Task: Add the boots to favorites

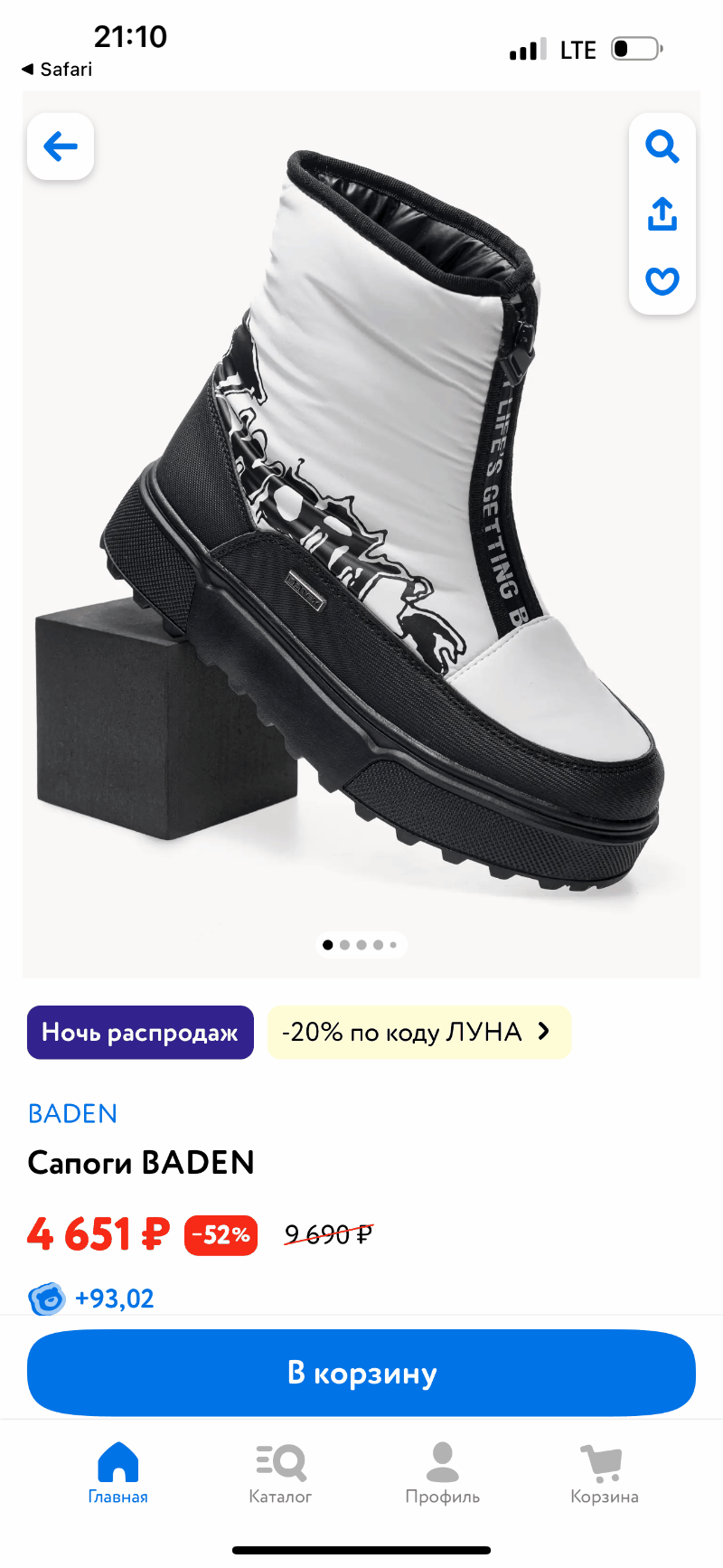Action: [x=662, y=281]
